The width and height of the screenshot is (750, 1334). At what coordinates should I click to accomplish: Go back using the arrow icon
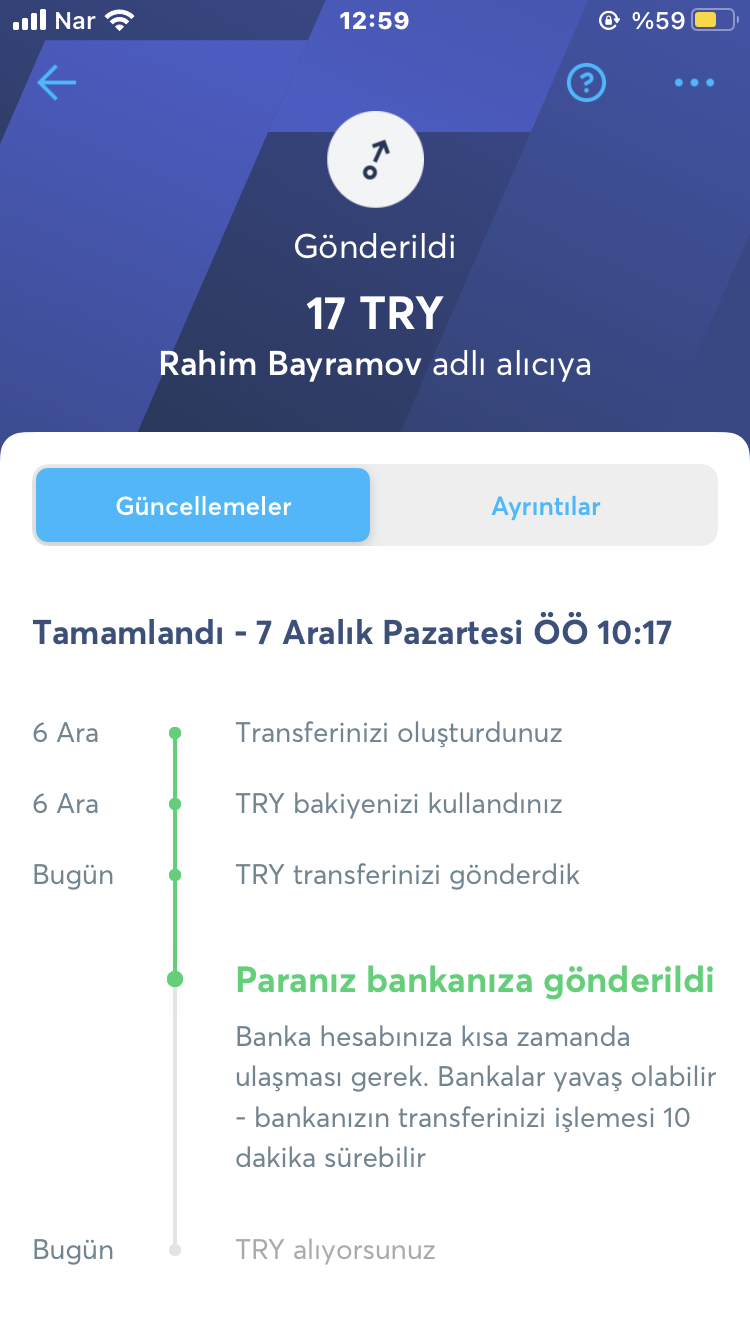pyautogui.click(x=56, y=83)
